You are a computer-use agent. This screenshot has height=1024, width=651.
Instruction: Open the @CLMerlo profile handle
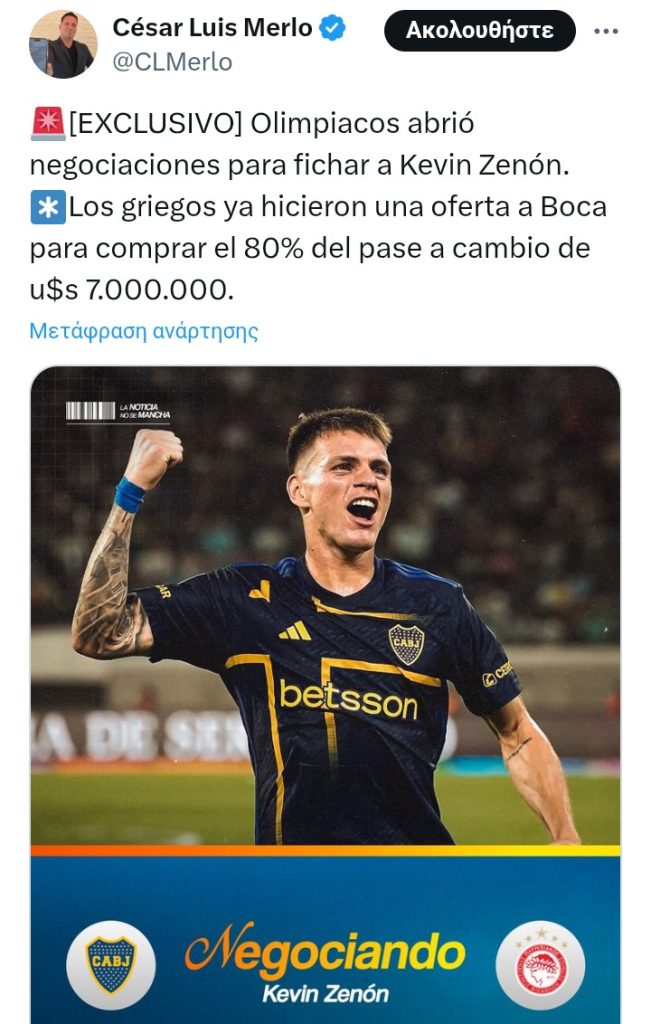(x=172, y=62)
